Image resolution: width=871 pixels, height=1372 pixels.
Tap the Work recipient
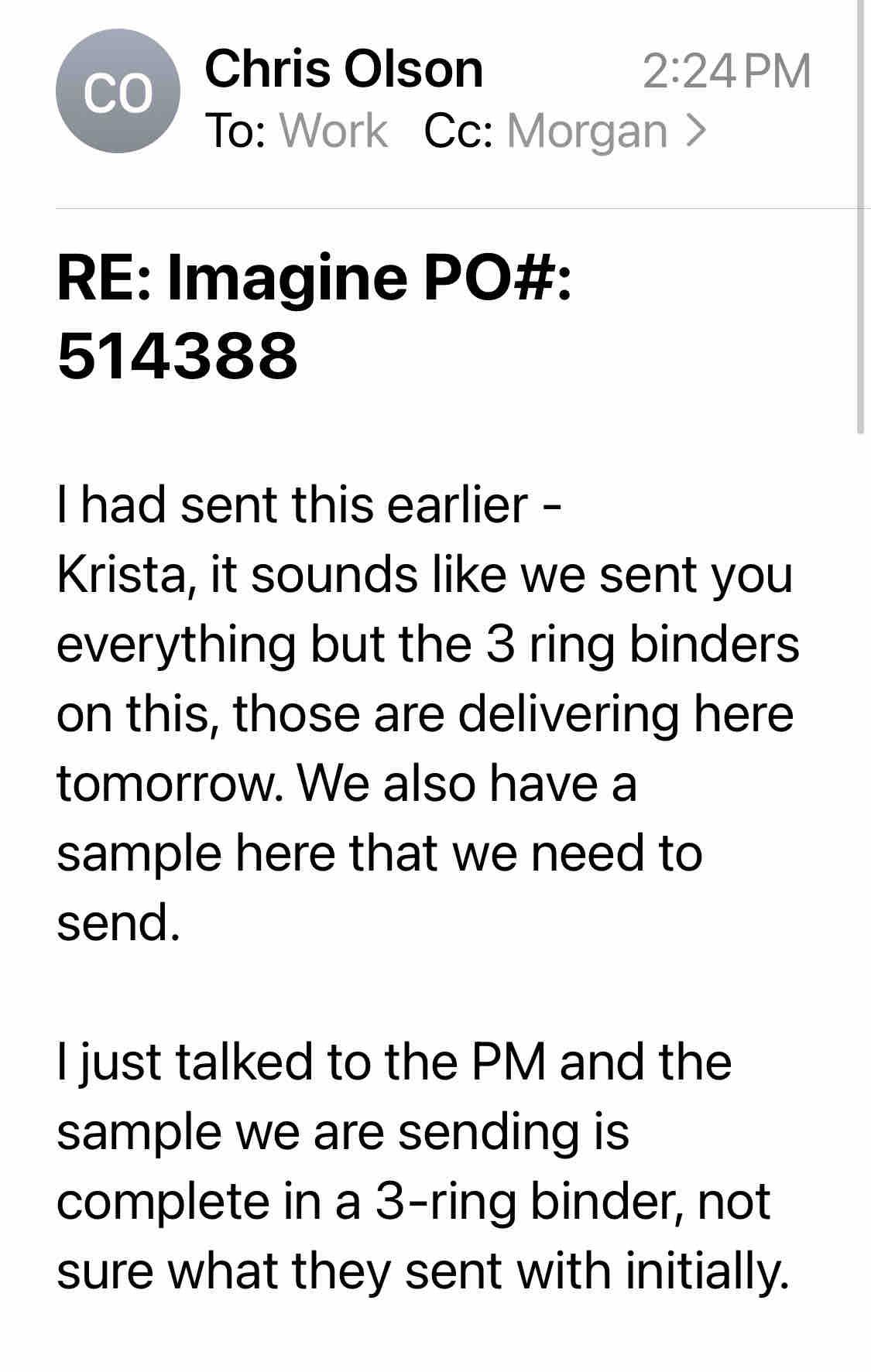pyautogui.click(x=333, y=130)
